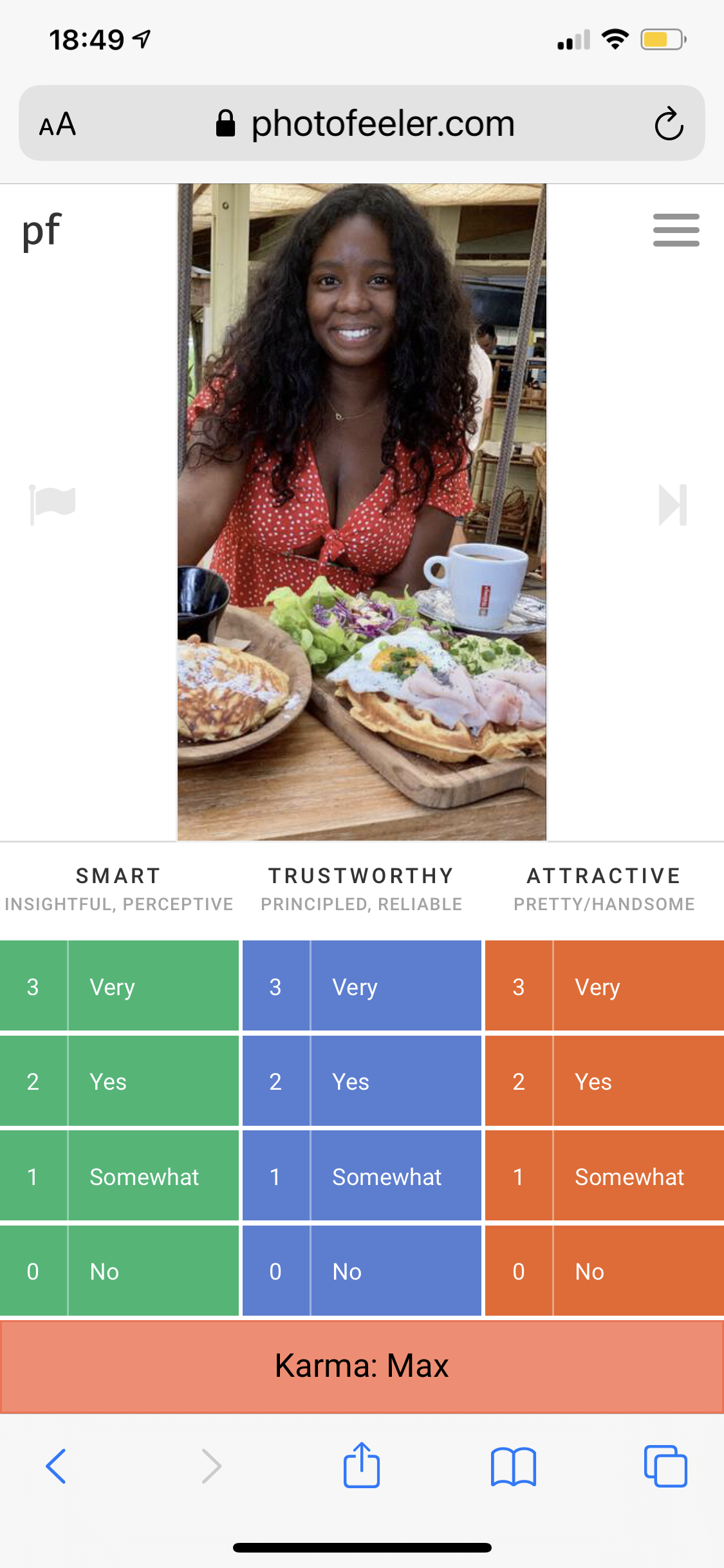Rate Attractive as 1 Somewhat
The image size is (724, 1568).
605,1175
